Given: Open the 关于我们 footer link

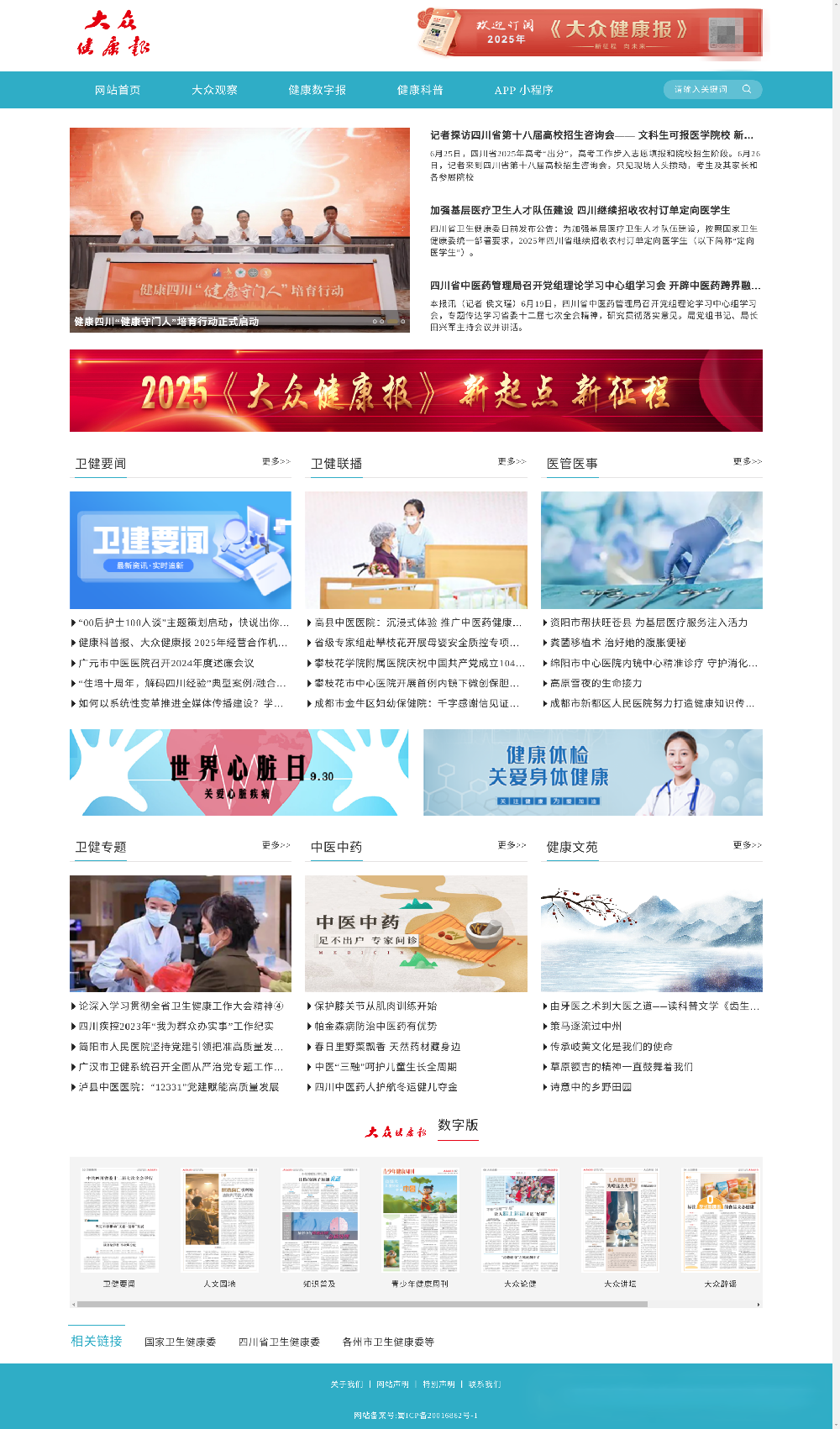Looking at the screenshot, I should click(x=346, y=1383).
